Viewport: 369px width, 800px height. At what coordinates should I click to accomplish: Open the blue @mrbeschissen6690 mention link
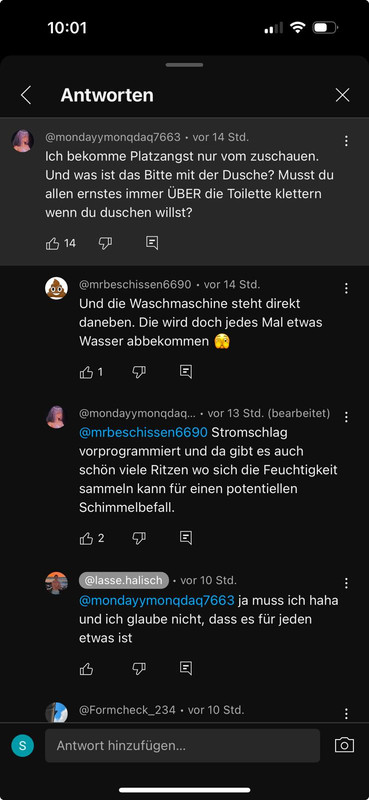click(x=143, y=432)
